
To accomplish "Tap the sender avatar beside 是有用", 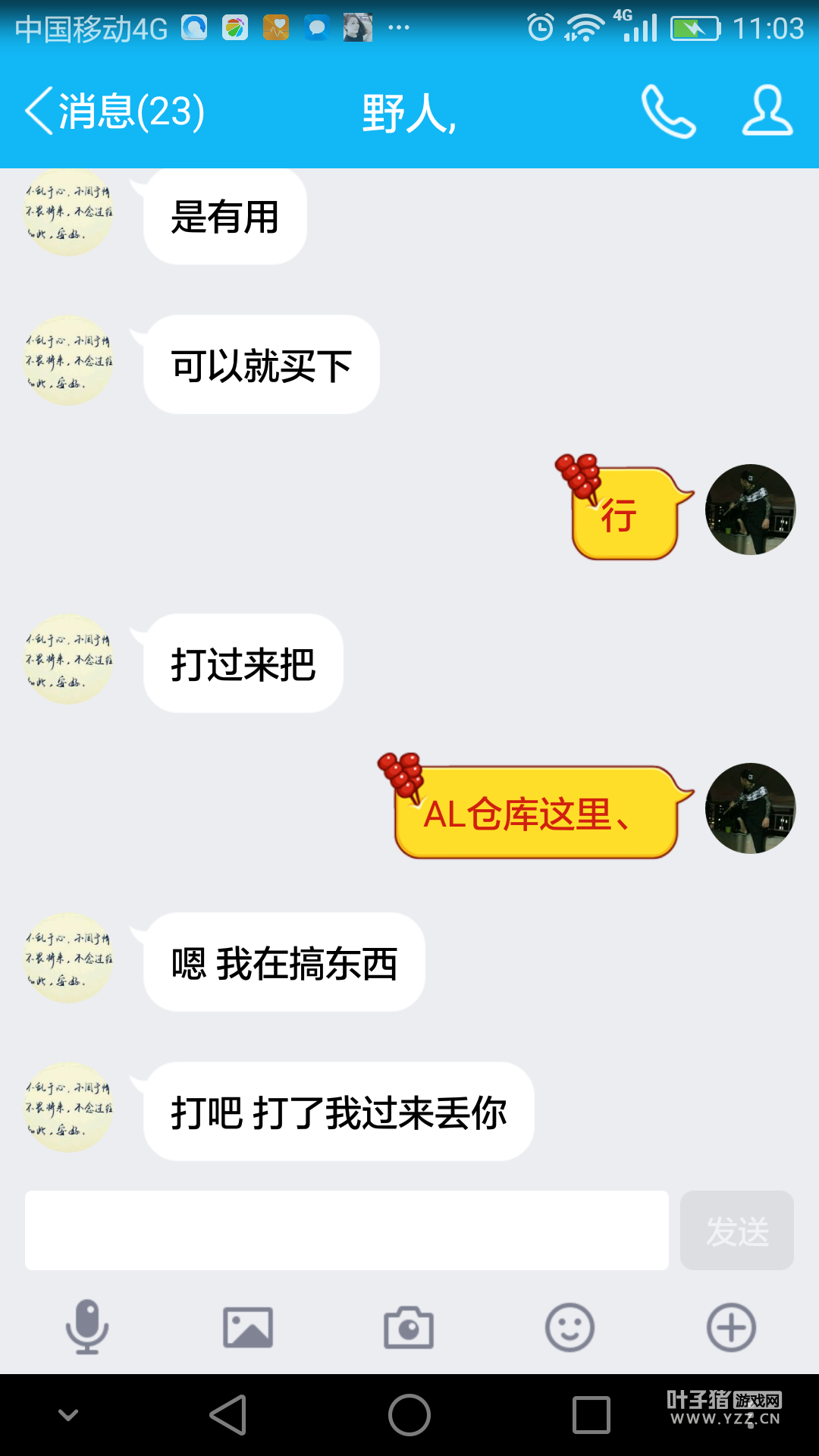I will (x=69, y=213).
